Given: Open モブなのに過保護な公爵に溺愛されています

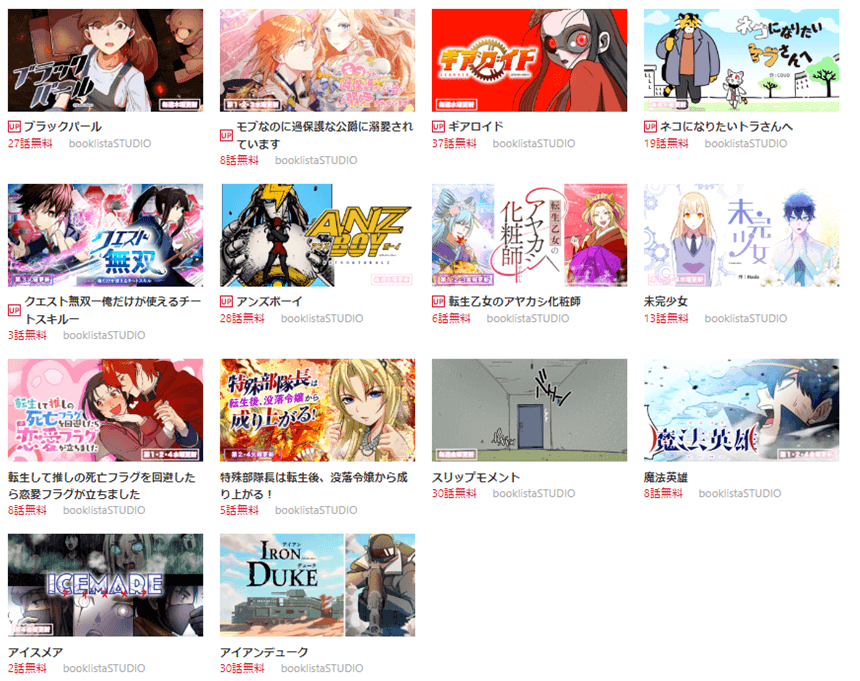Looking at the screenshot, I should [x=317, y=60].
